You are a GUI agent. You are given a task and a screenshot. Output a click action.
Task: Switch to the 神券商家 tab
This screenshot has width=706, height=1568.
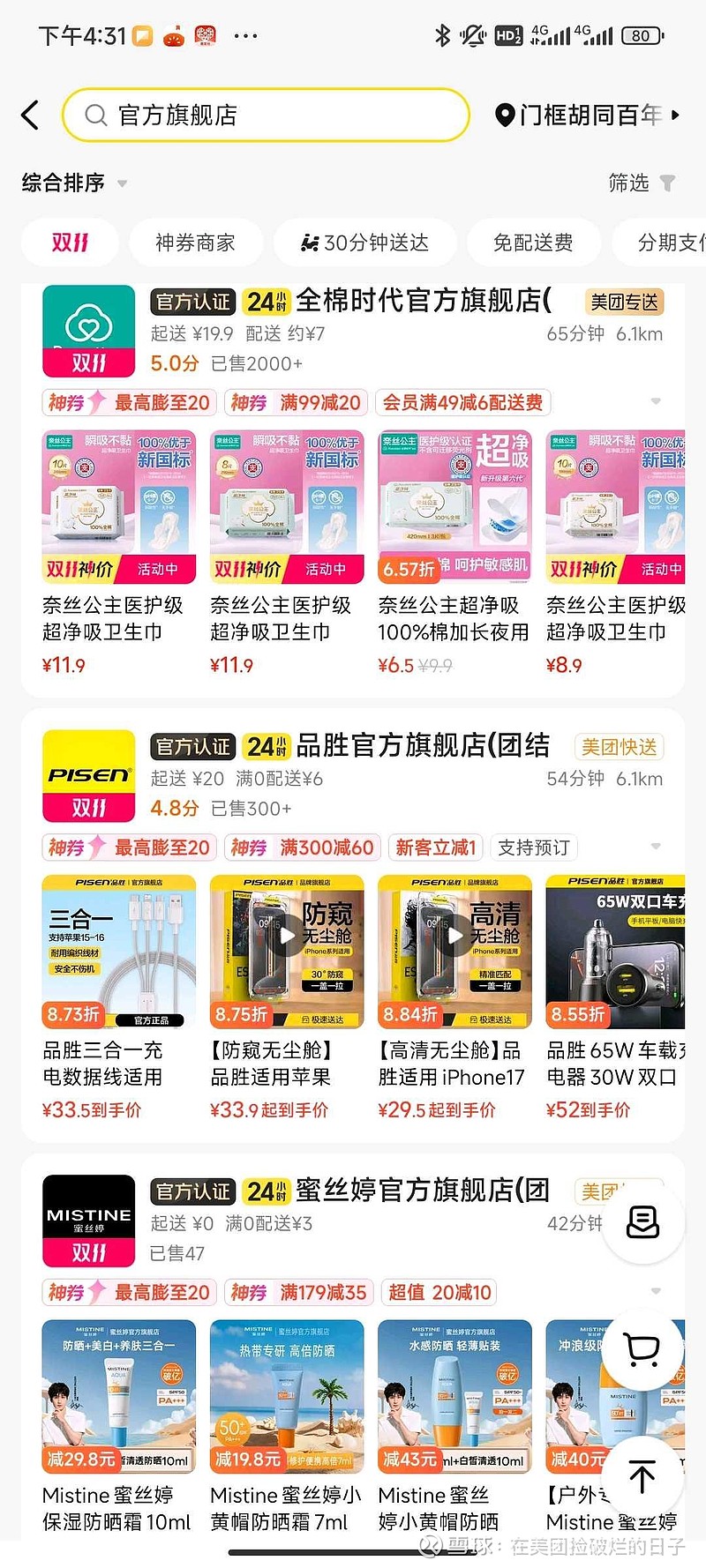tap(196, 243)
